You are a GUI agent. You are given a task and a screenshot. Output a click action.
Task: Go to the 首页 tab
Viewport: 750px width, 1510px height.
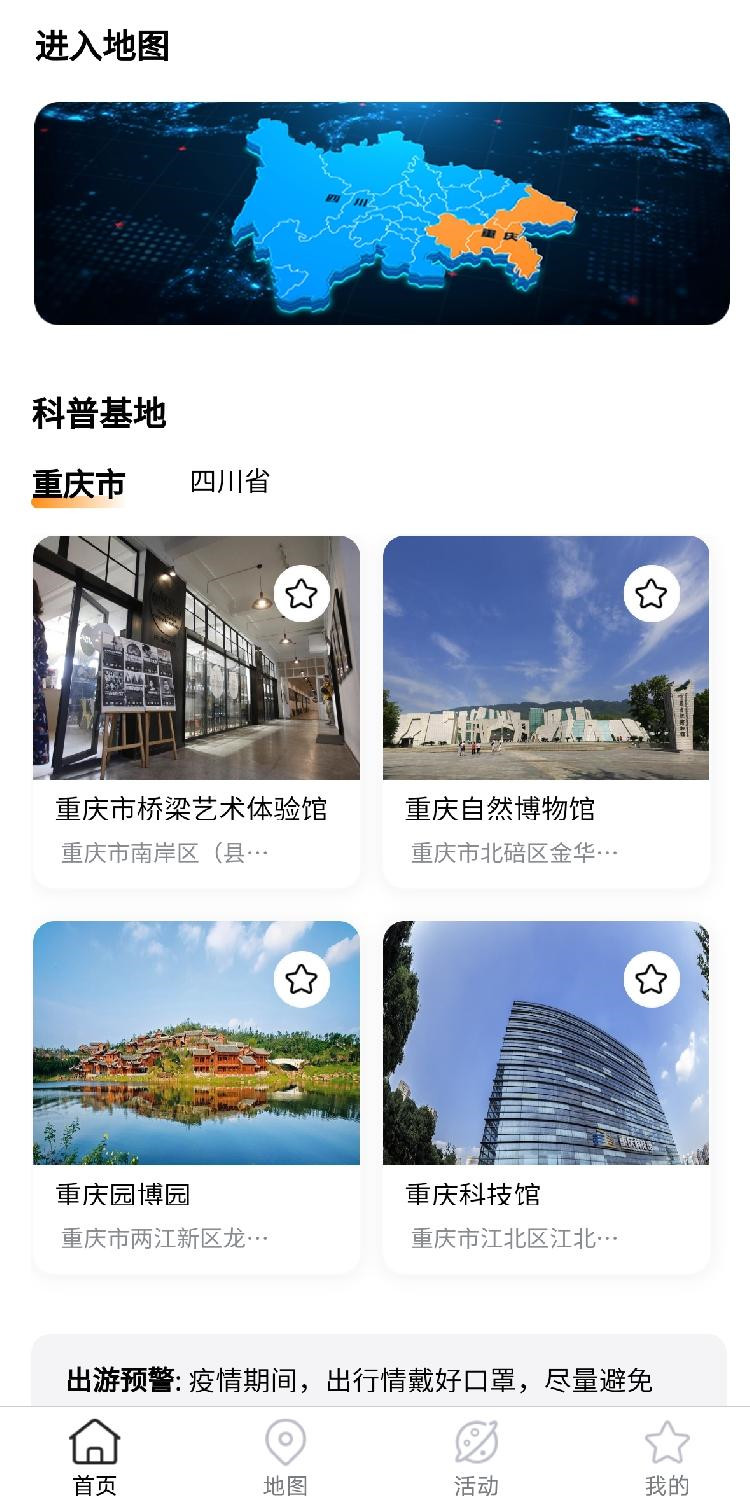click(95, 1458)
